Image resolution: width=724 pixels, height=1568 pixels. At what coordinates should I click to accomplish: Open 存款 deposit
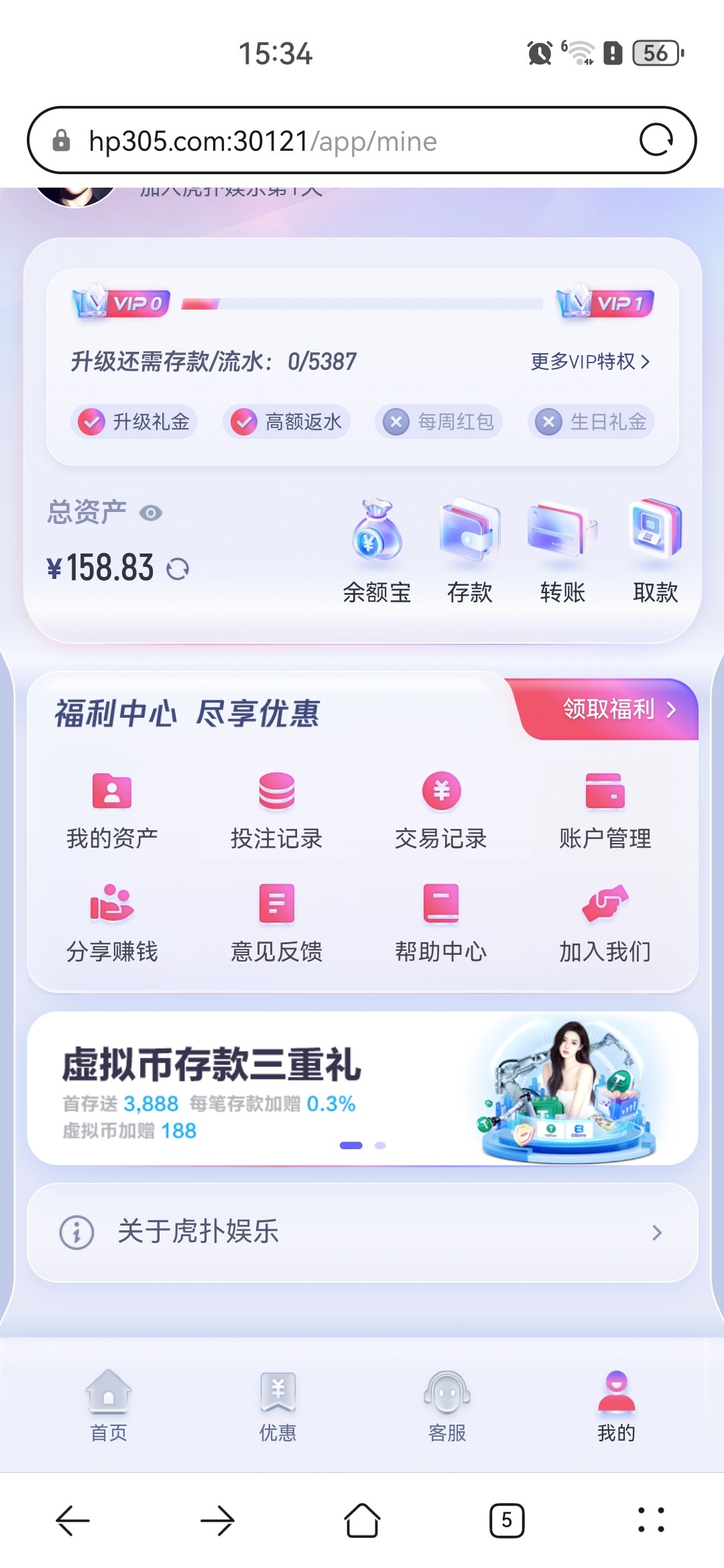pyautogui.click(x=470, y=551)
